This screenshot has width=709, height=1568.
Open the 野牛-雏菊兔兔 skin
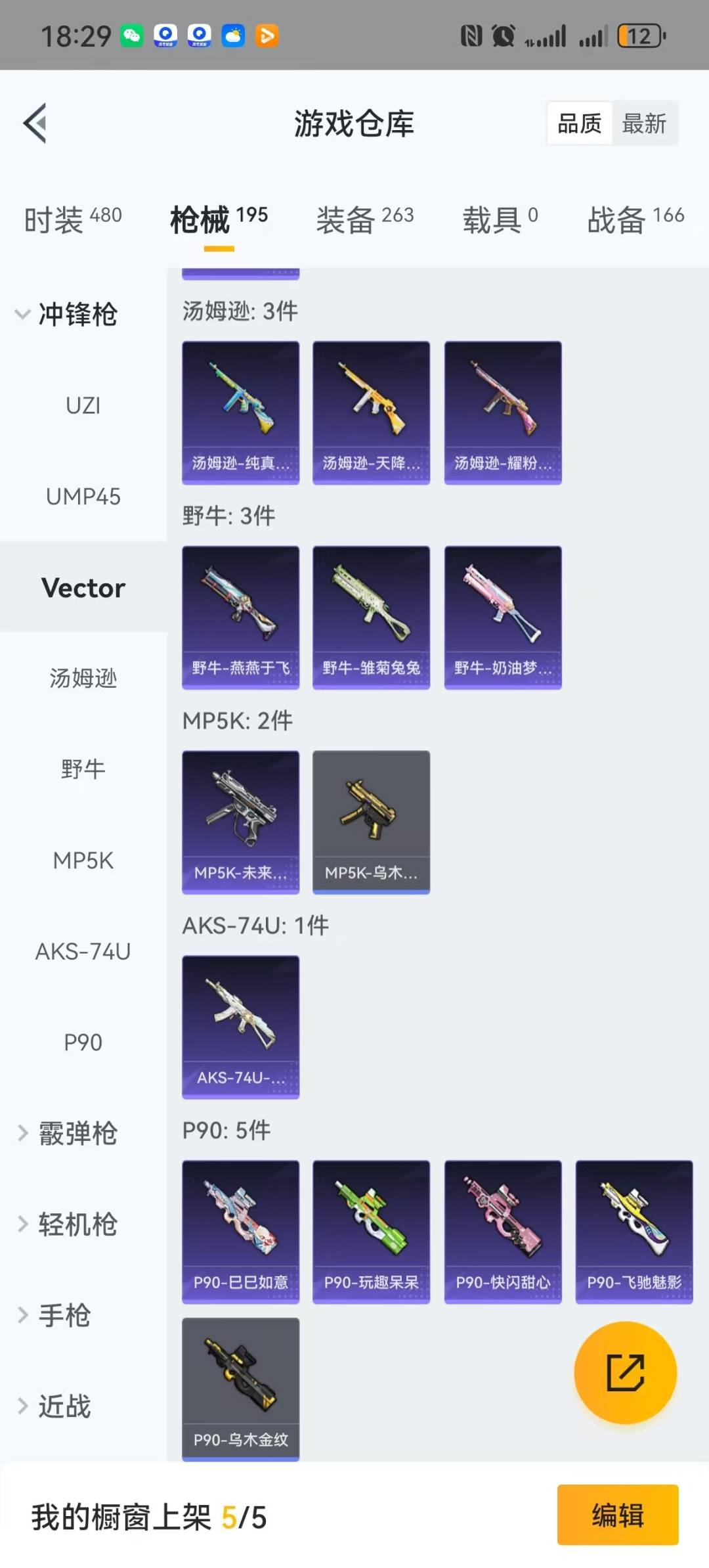pyautogui.click(x=371, y=617)
